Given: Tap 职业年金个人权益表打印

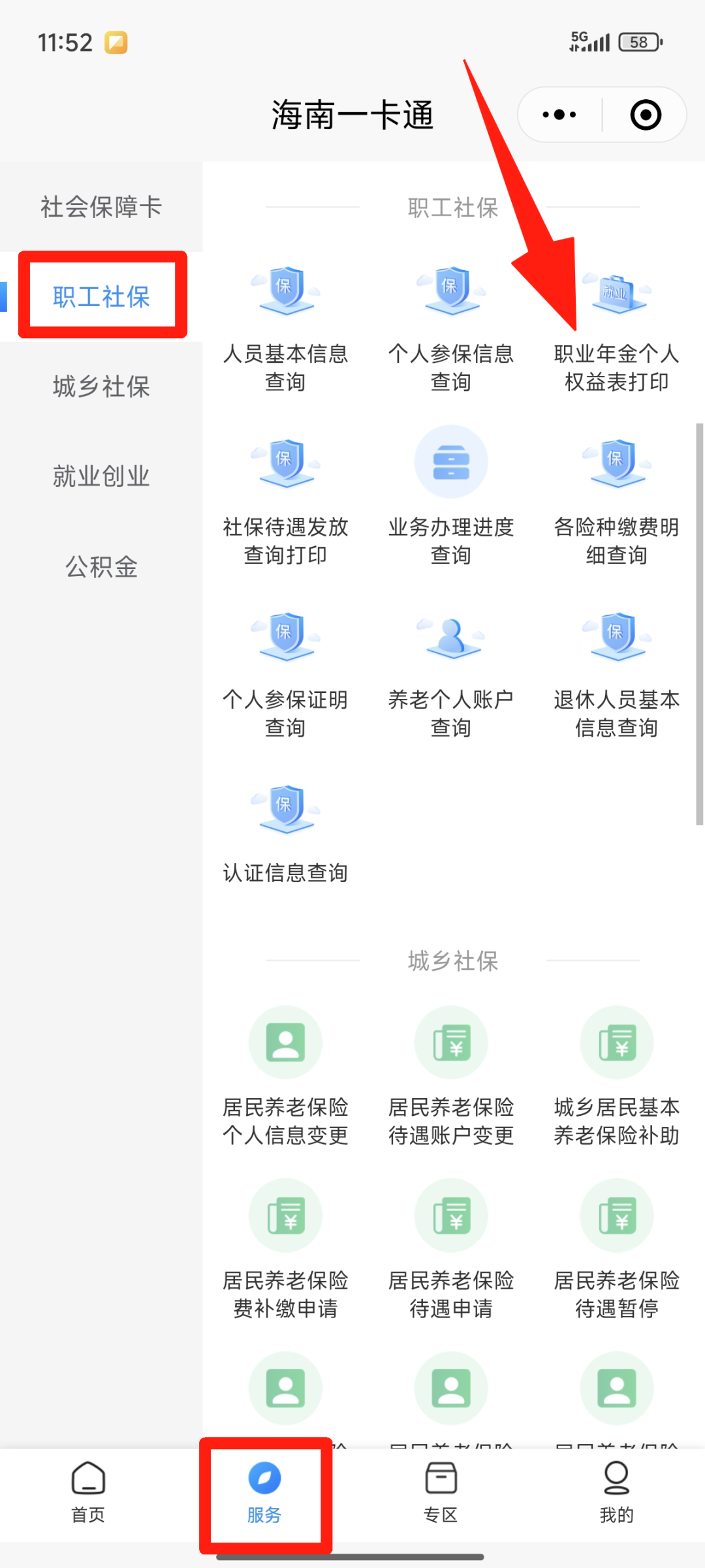Looking at the screenshot, I should [x=616, y=326].
